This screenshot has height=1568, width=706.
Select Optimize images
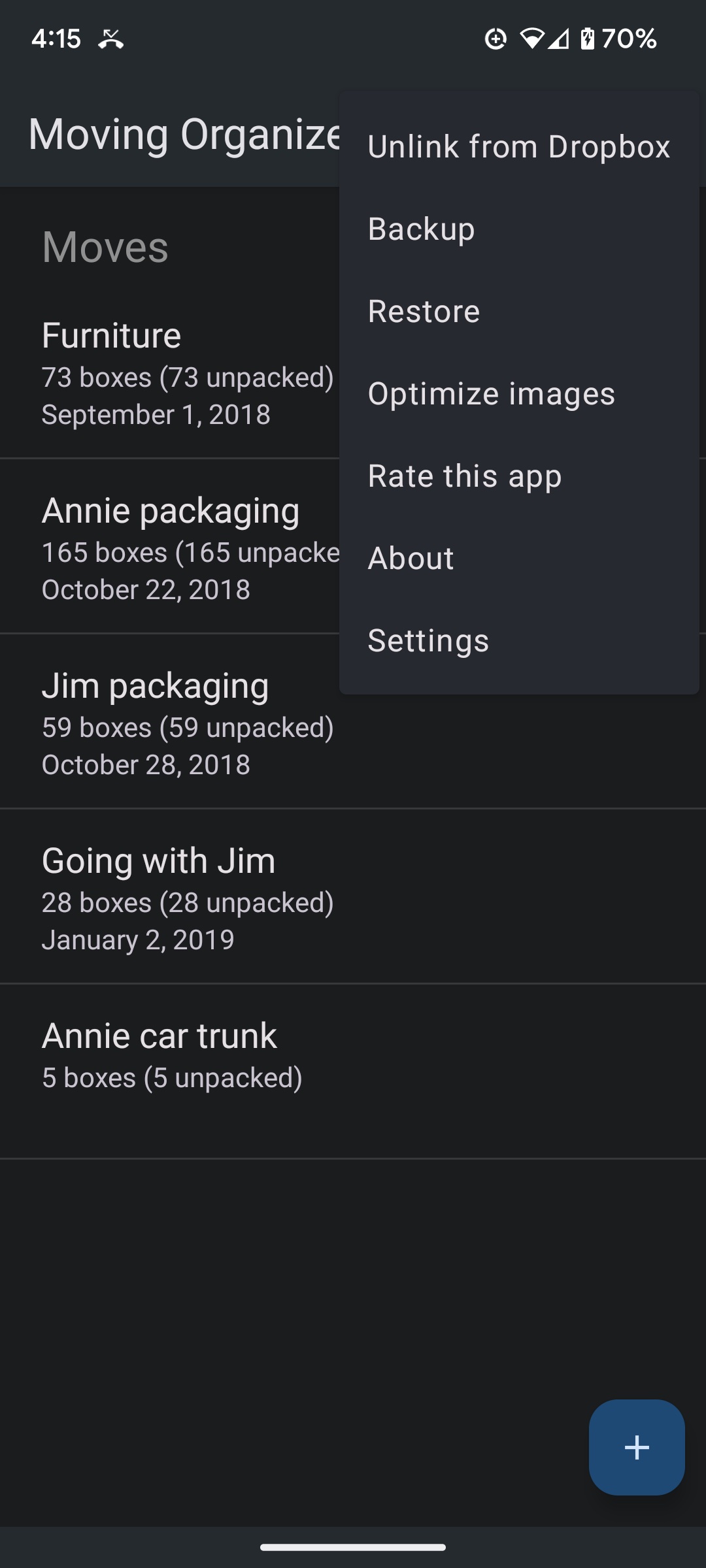click(519, 393)
